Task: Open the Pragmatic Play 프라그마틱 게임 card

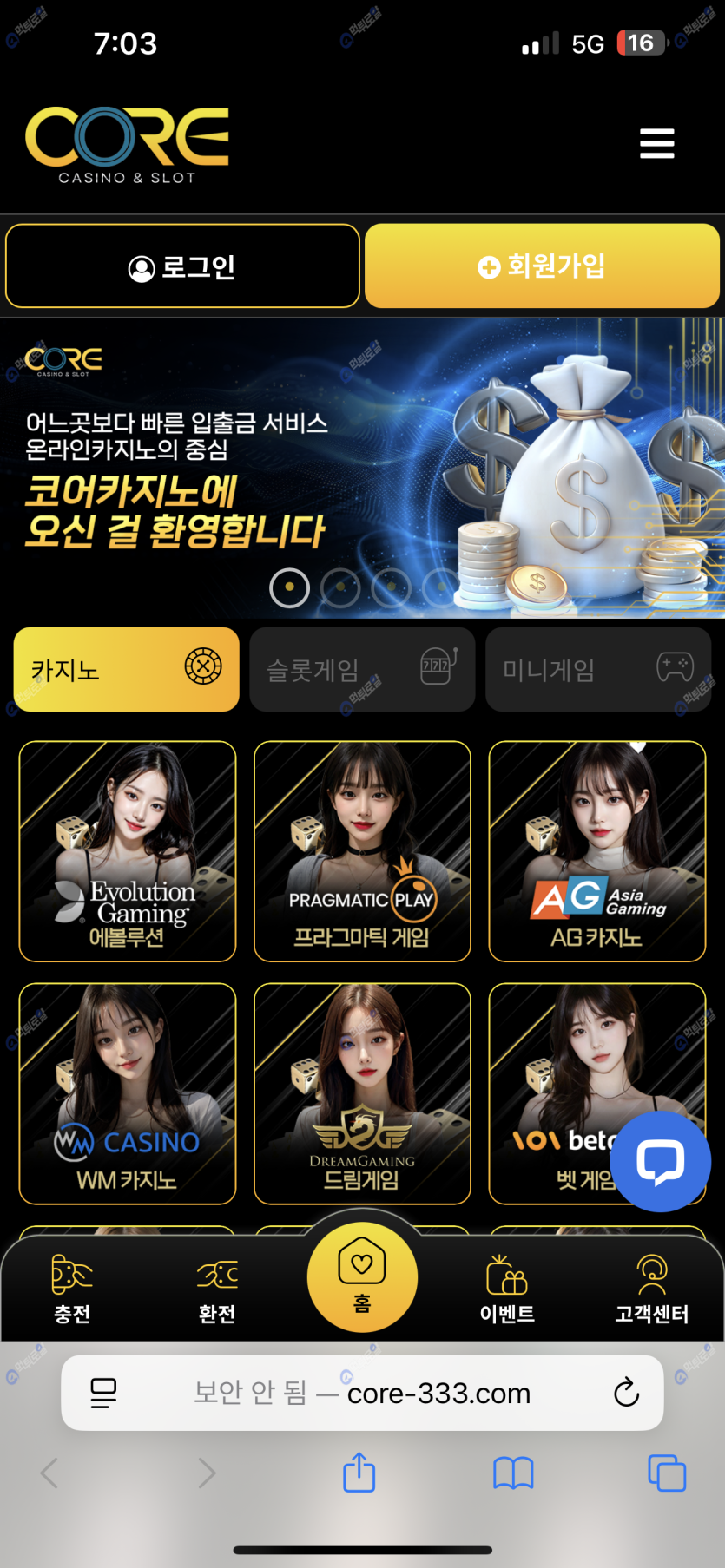Action: (362, 851)
